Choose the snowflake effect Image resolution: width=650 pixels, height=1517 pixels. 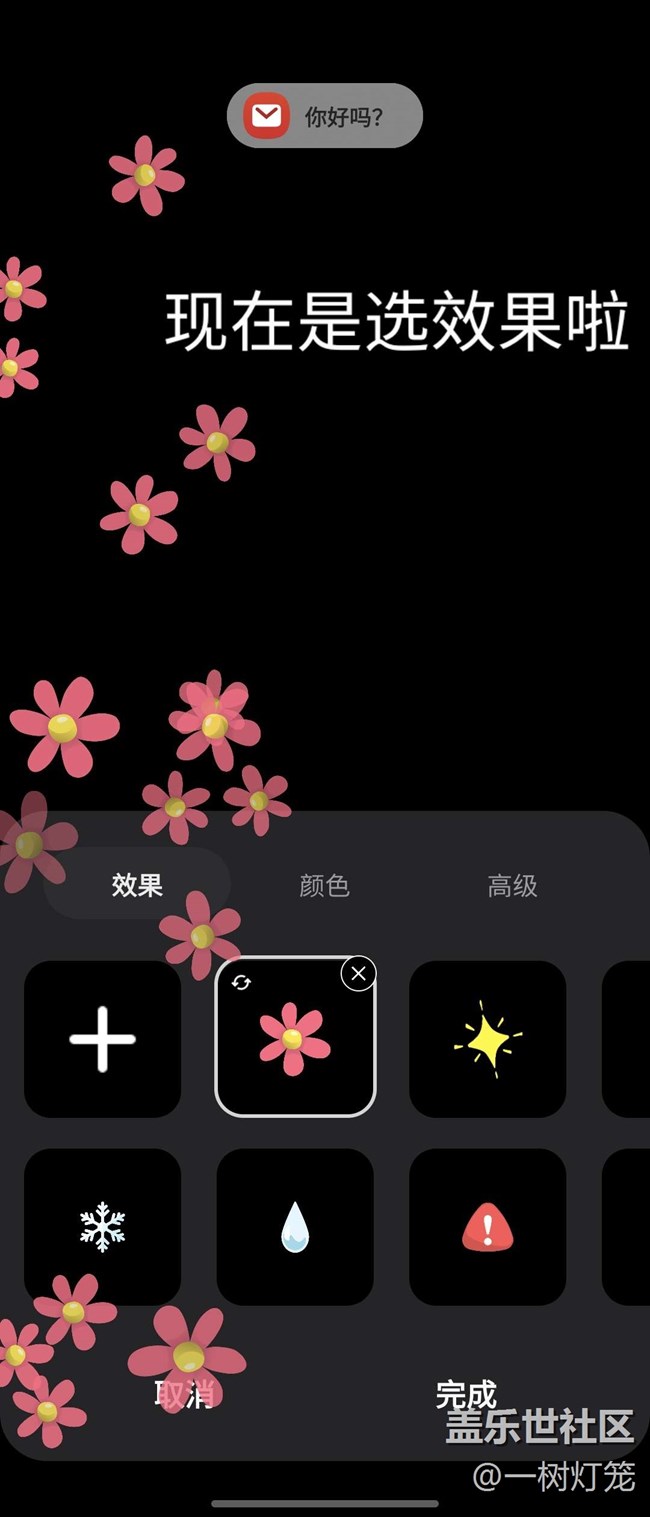coord(102,1227)
